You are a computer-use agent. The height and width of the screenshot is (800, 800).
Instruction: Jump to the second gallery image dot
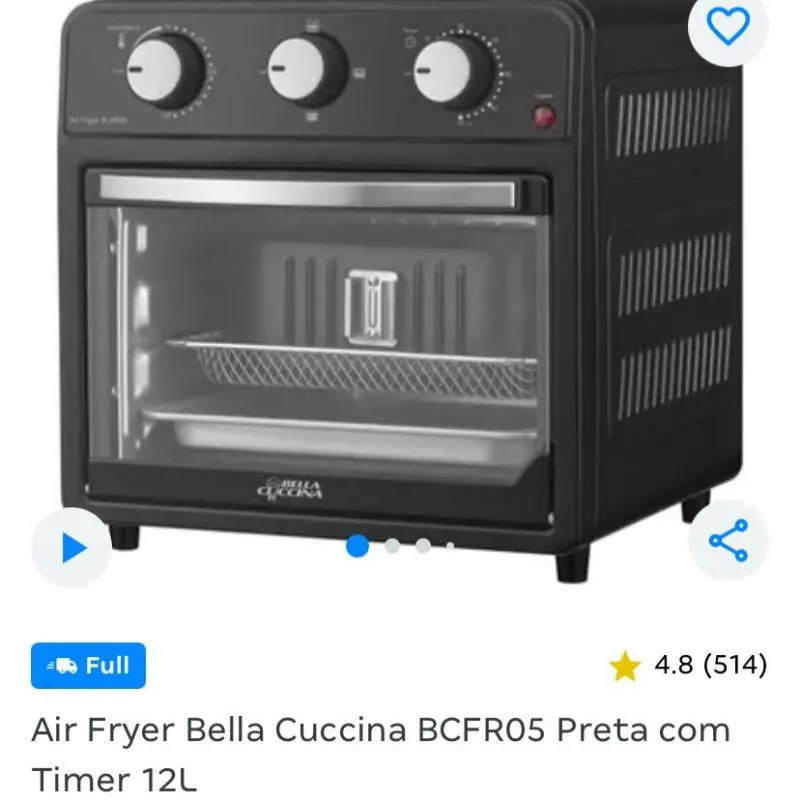[392, 546]
